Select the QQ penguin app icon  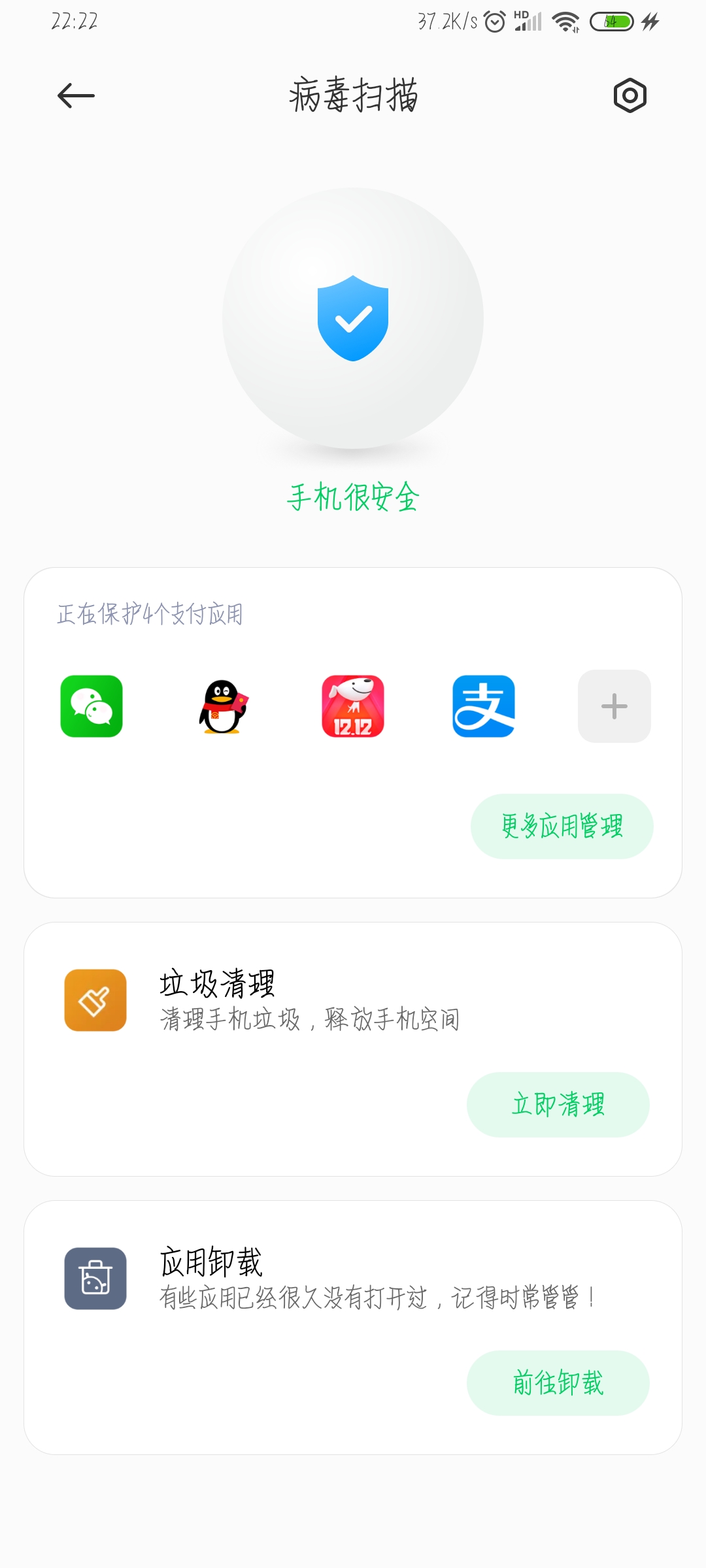[x=222, y=706]
